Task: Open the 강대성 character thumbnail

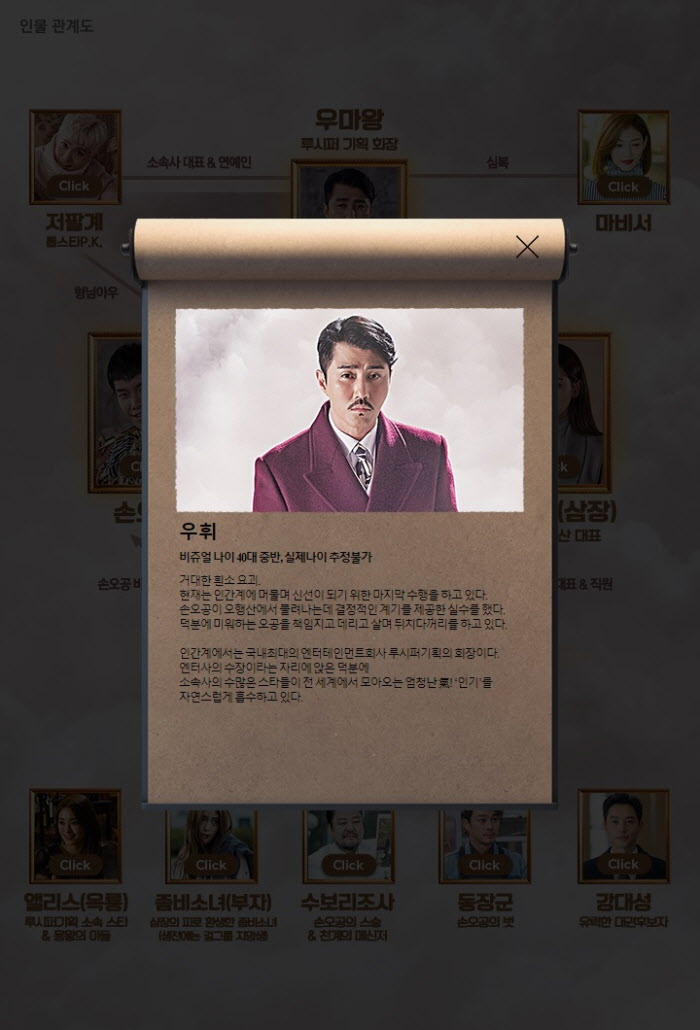Action: pos(623,836)
